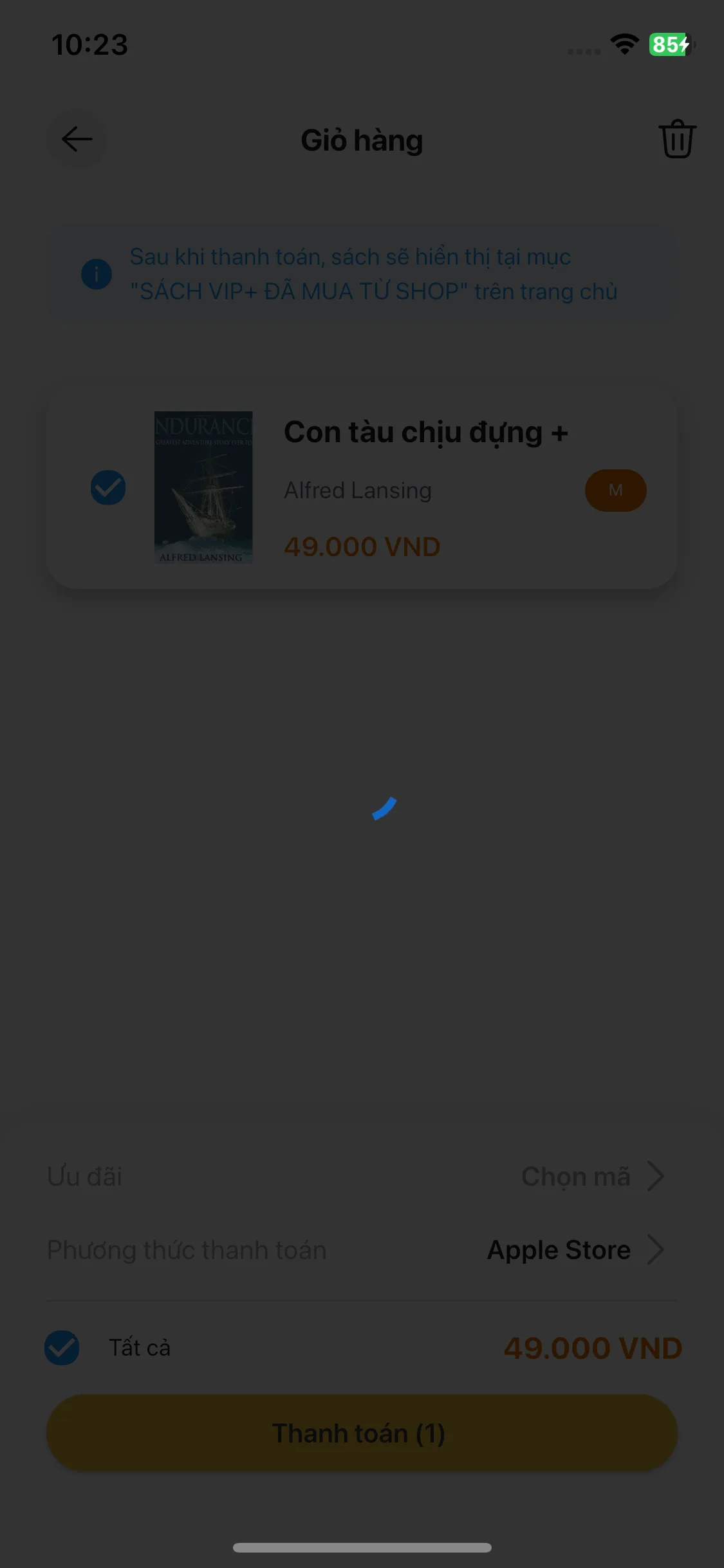Open Chọn mã to pick a discount code
Viewport: 724px width, 1568px height.
coord(591,1177)
